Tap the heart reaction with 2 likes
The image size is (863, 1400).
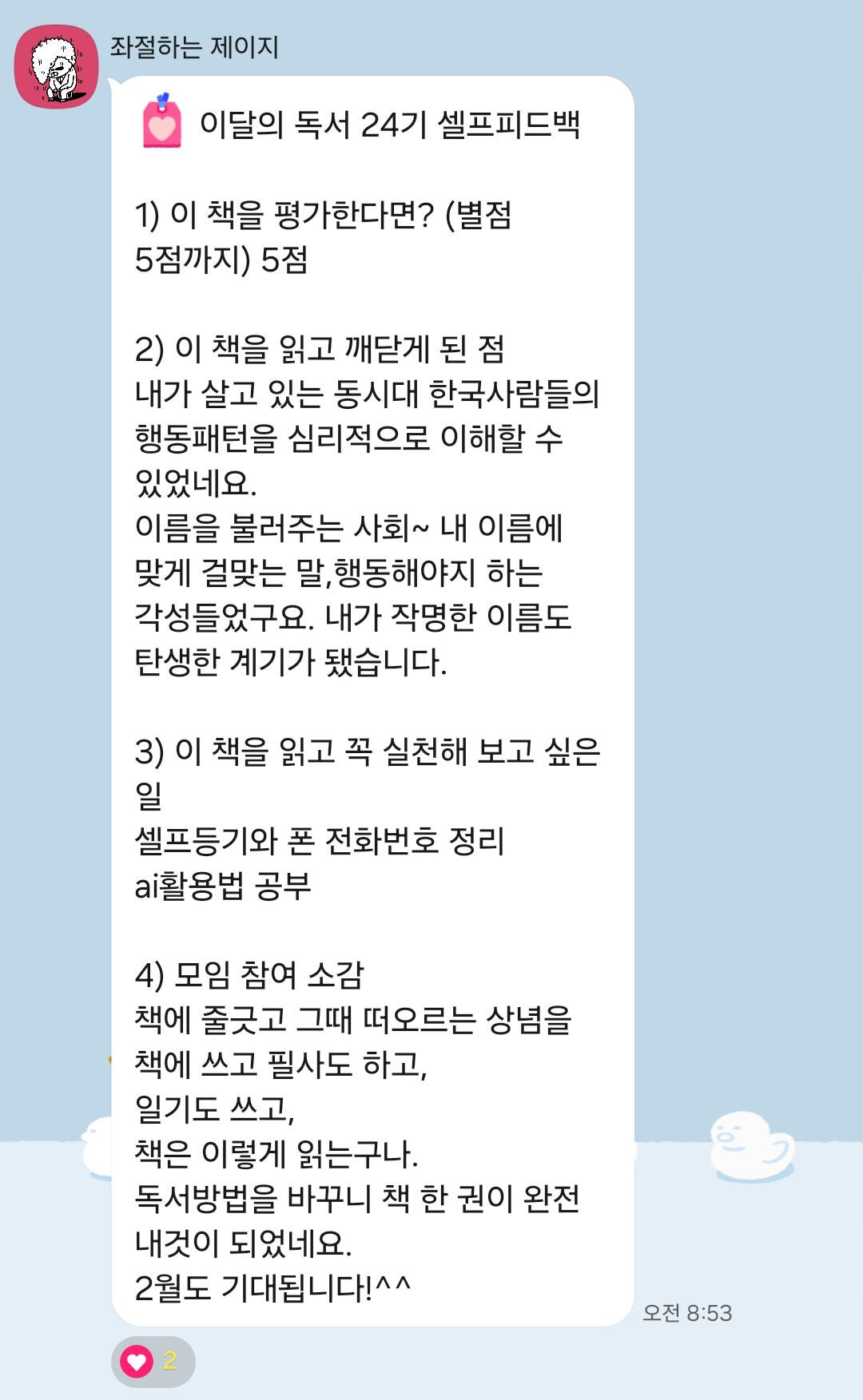point(152,1361)
